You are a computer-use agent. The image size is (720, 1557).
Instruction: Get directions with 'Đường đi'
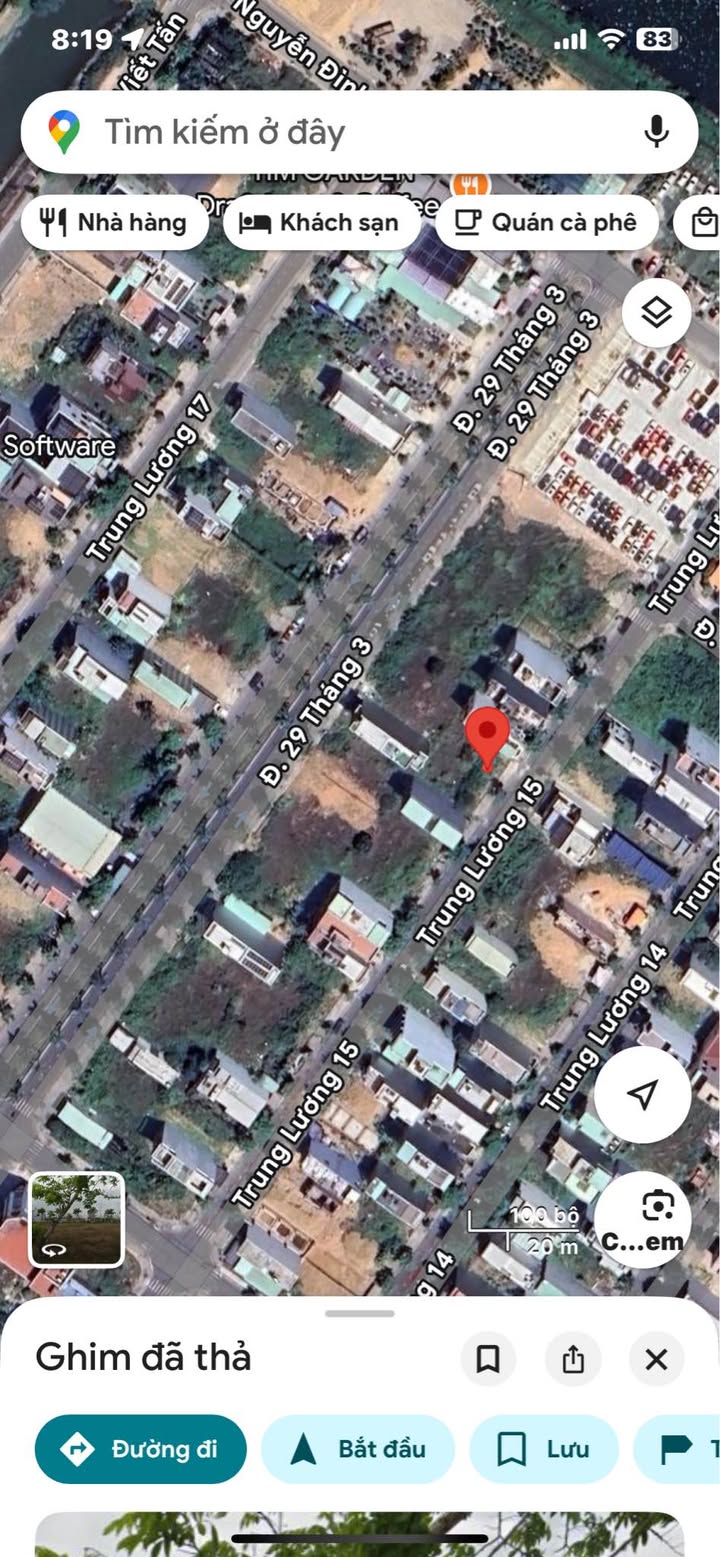[x=141, y=1449]
